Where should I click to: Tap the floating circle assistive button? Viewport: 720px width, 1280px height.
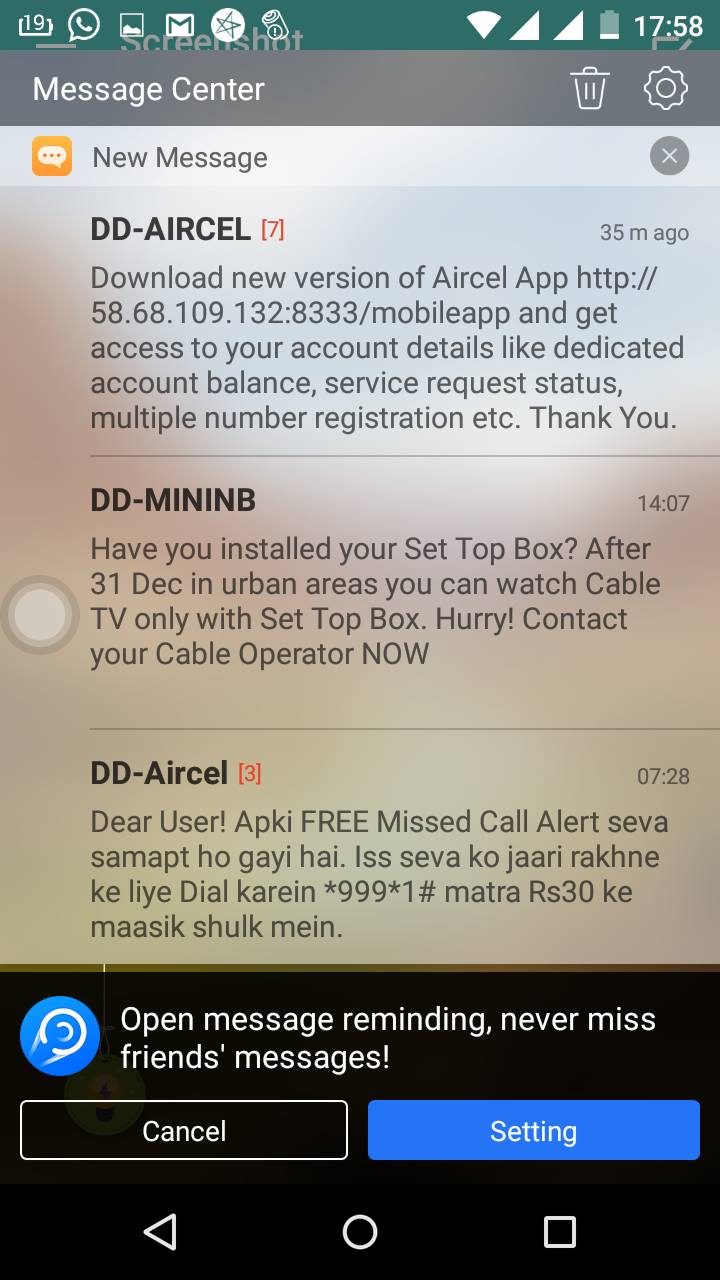click(x=40, y=615)
